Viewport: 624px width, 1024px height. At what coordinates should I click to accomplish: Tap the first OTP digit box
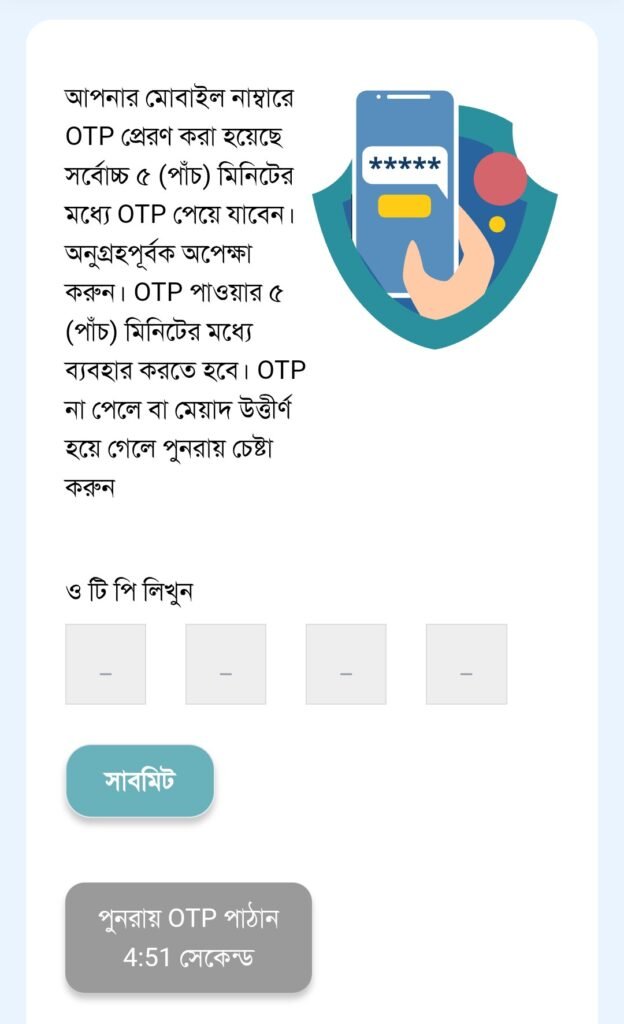pos(106,664)
